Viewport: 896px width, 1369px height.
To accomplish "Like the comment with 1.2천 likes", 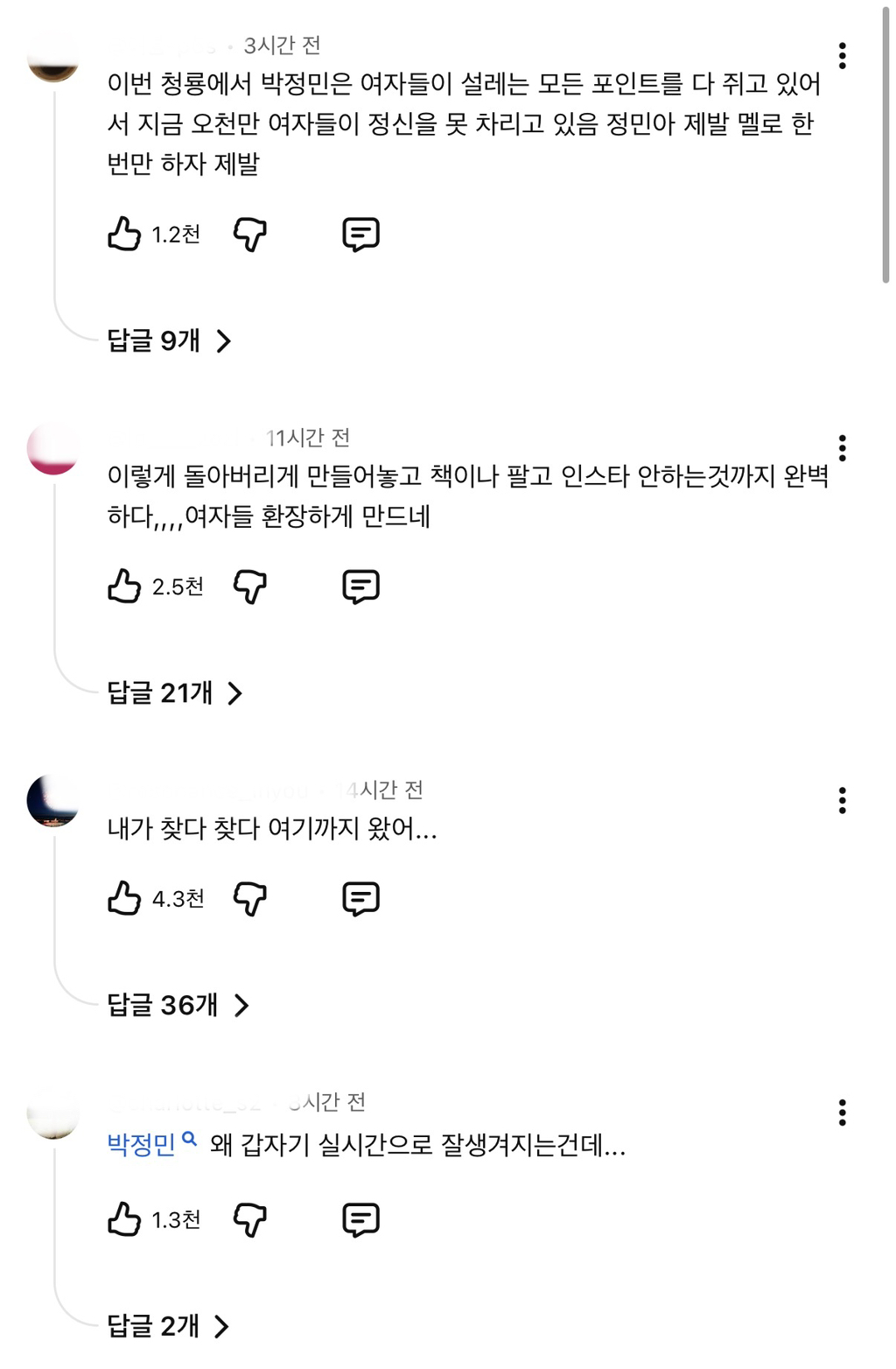I will coord(124,234).
